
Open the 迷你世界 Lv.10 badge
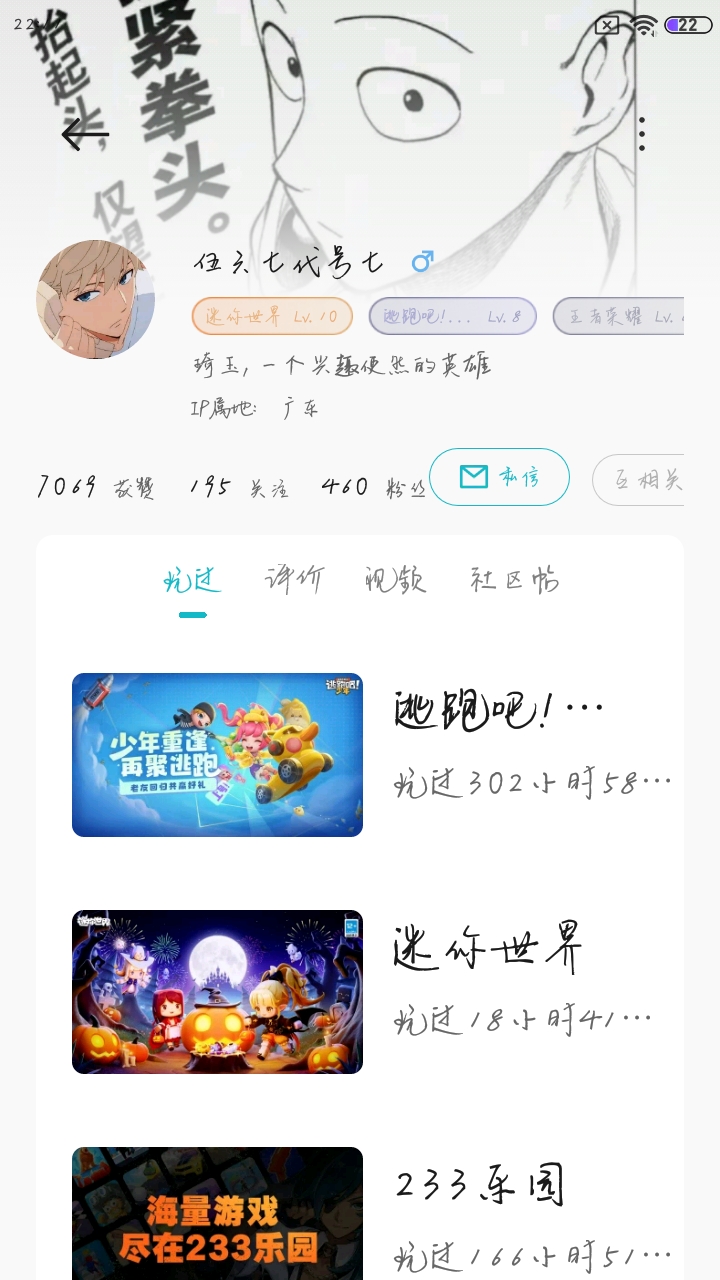coord(272,317)
